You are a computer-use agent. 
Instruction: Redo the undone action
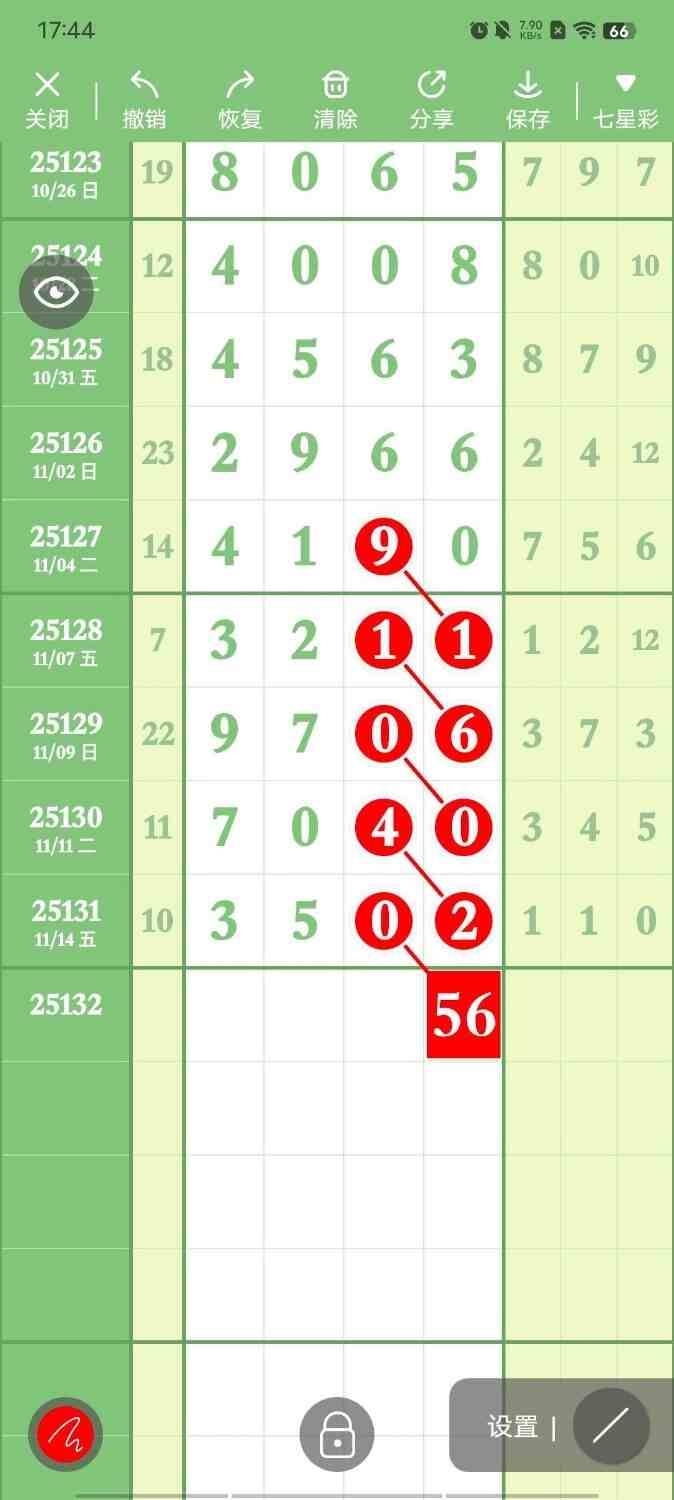(240, 100)
